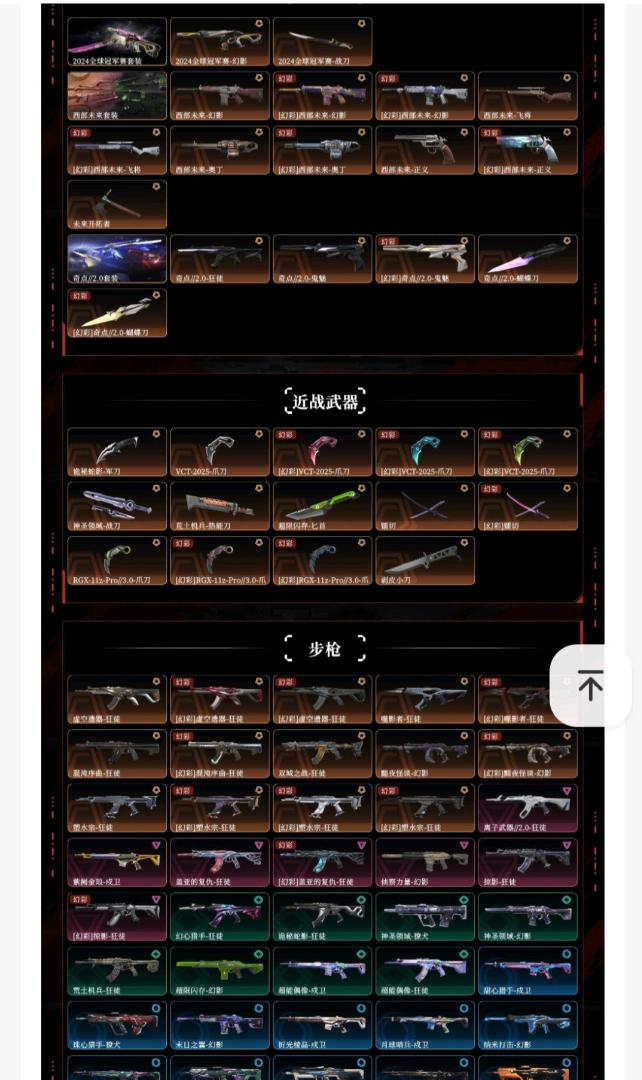Select the 荒土机兵-狂徒 rifle skin
This screenshot has height=1080, width=642.
[x=117, y=970]
